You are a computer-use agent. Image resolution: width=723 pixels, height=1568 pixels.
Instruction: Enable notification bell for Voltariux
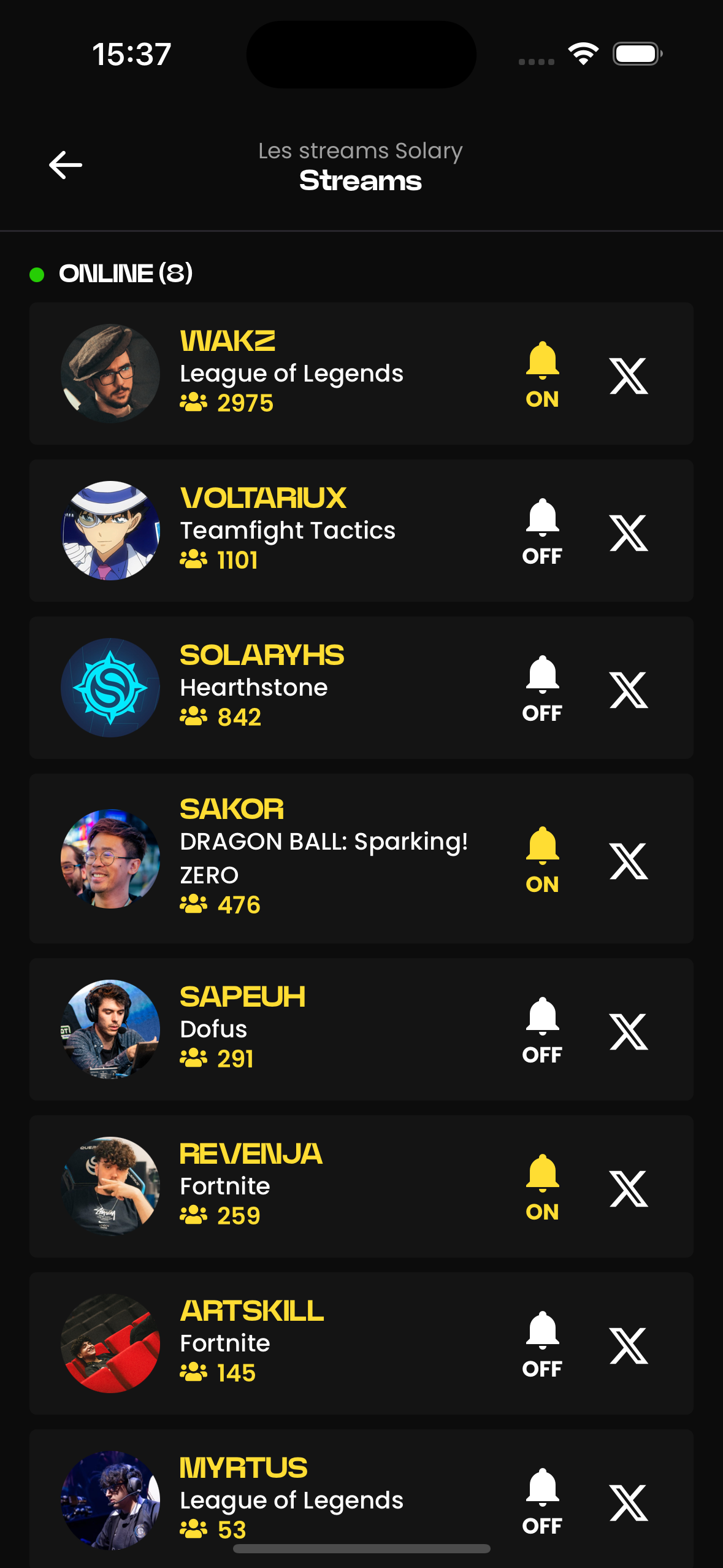pyautogui.click(x=542, y=531)
